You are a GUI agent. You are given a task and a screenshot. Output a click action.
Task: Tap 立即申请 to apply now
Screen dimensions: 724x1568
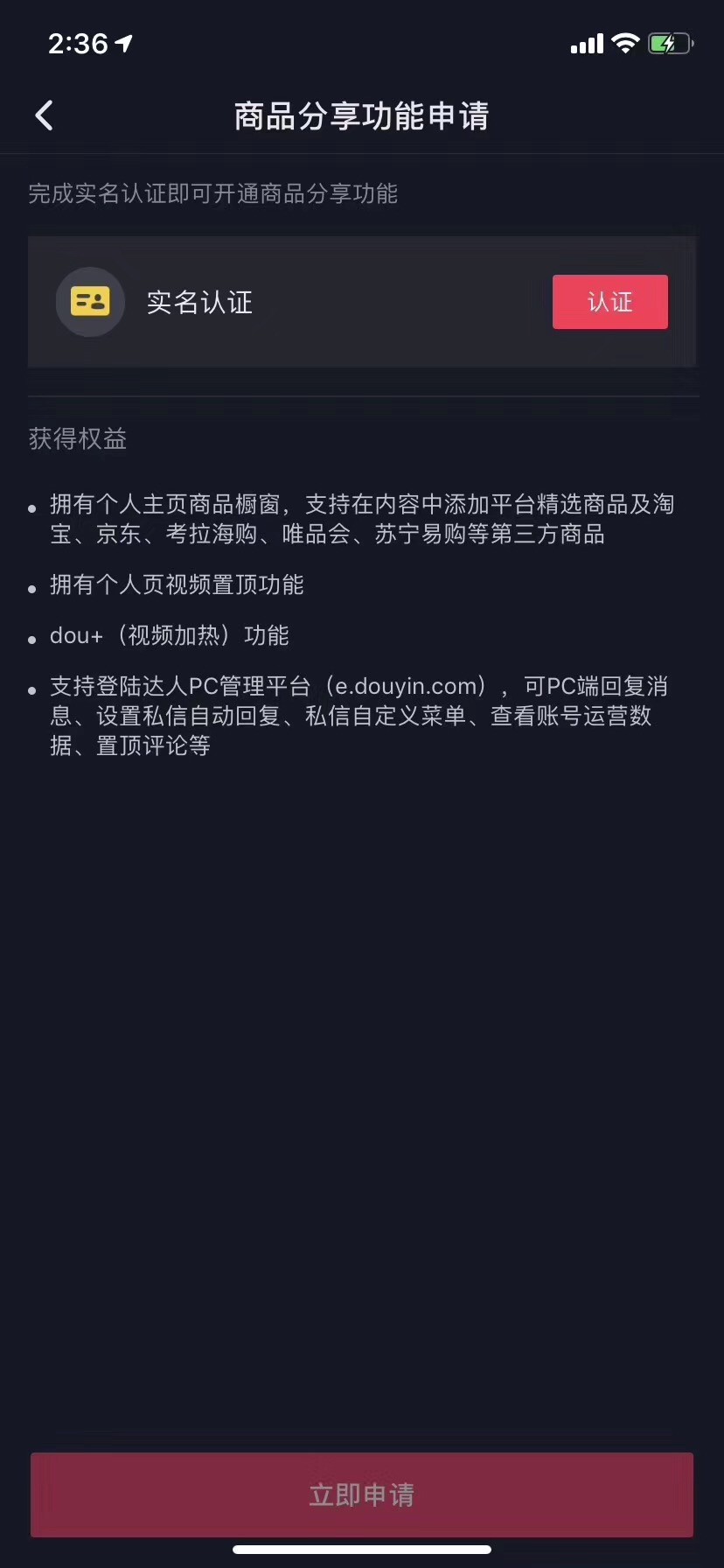click(x=362, y=1494)
